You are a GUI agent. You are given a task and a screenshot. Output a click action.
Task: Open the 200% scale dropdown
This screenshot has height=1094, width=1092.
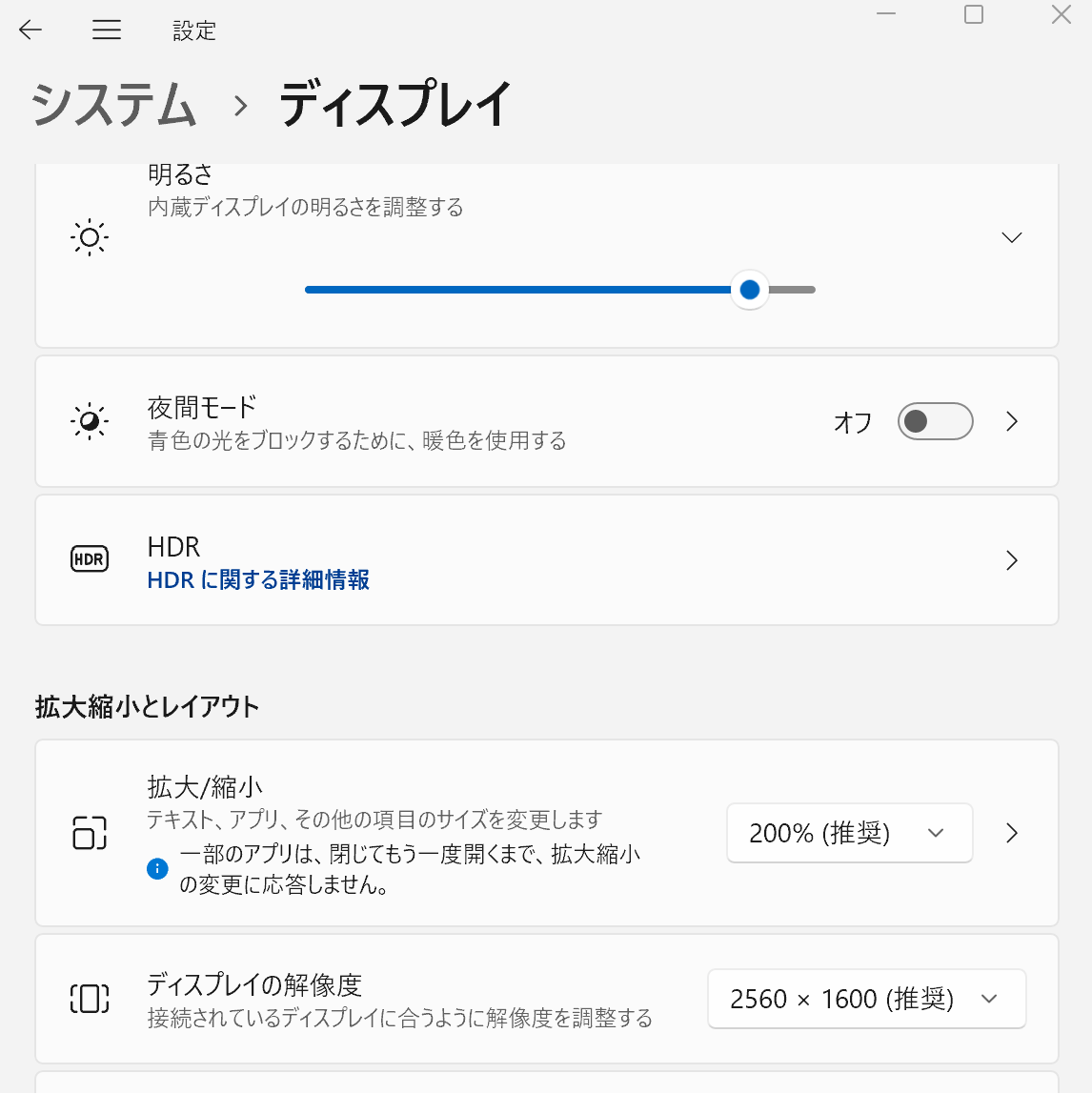point(849,834)
